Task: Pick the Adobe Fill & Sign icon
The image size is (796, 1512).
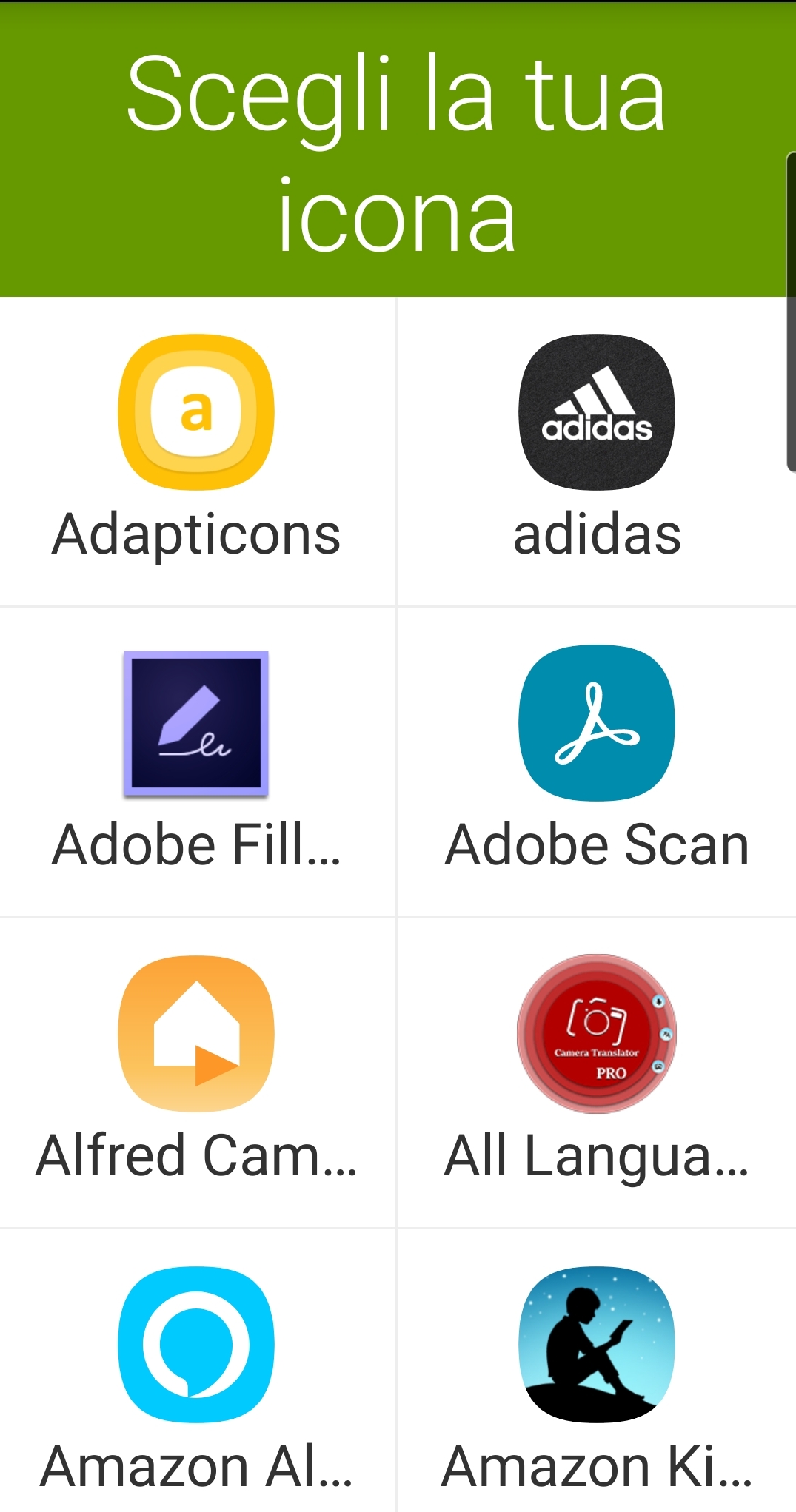Action: pos(196,723)
